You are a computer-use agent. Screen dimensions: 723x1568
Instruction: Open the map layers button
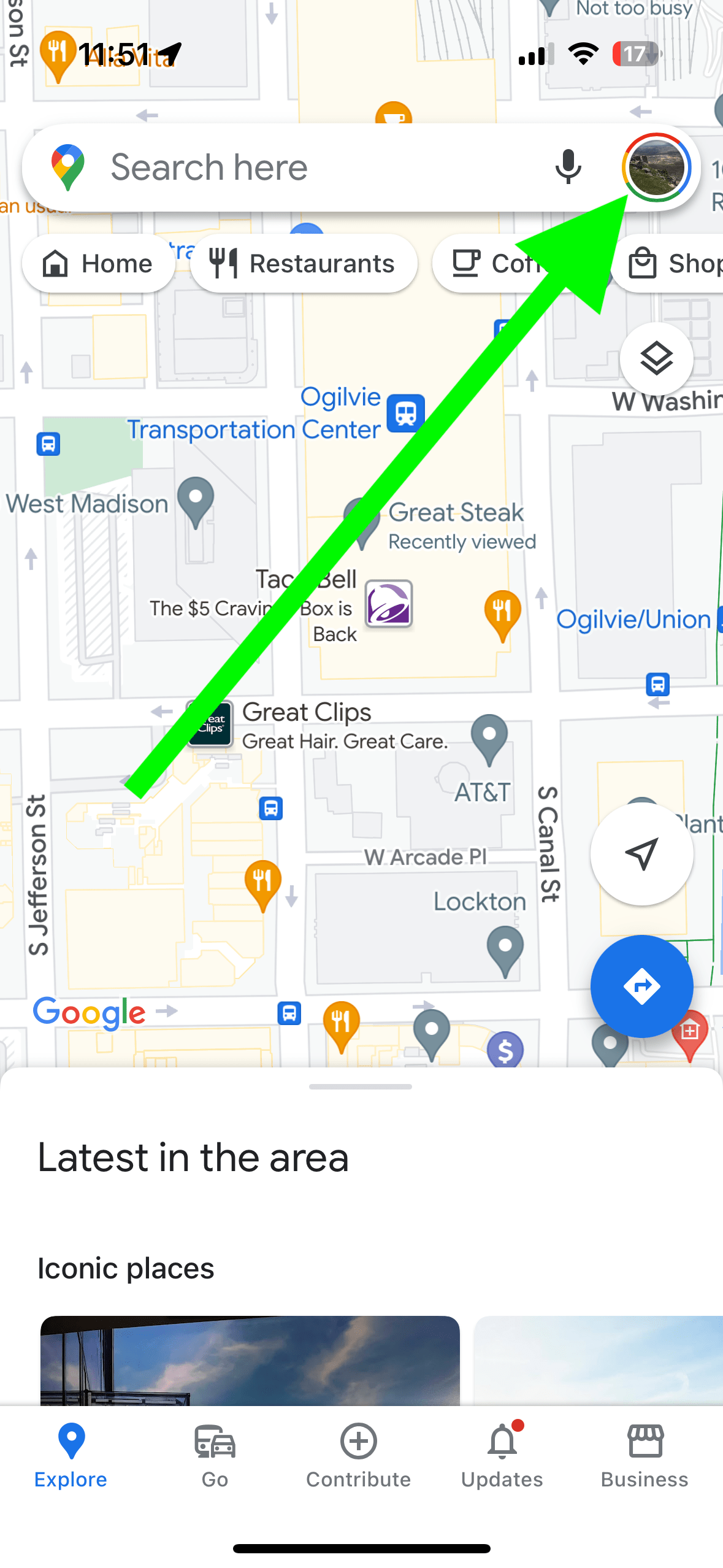(656, 359)
